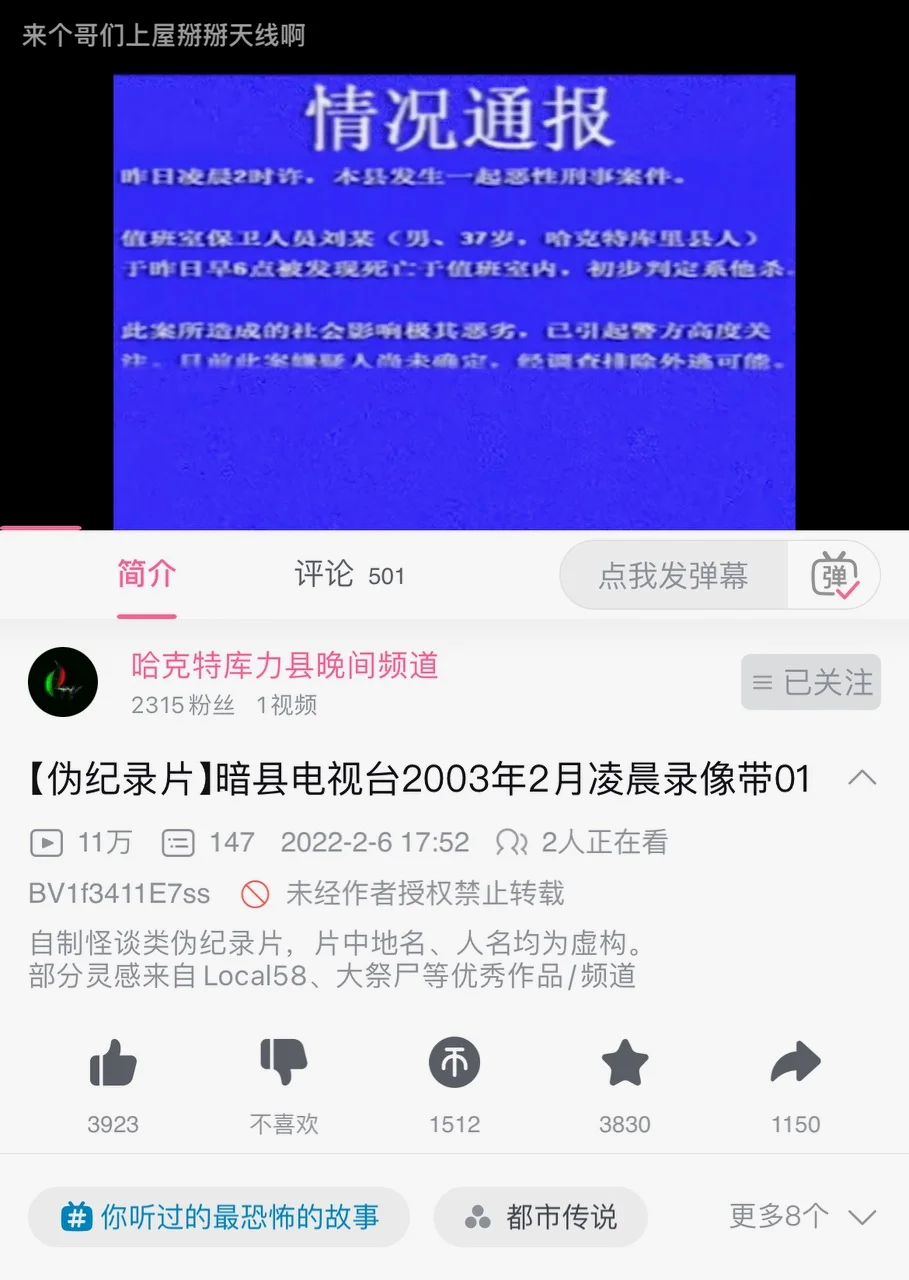Viewport: 909px width, 1280px height.
Task: Select the 简介 tab
Action: tap(146, 575)
